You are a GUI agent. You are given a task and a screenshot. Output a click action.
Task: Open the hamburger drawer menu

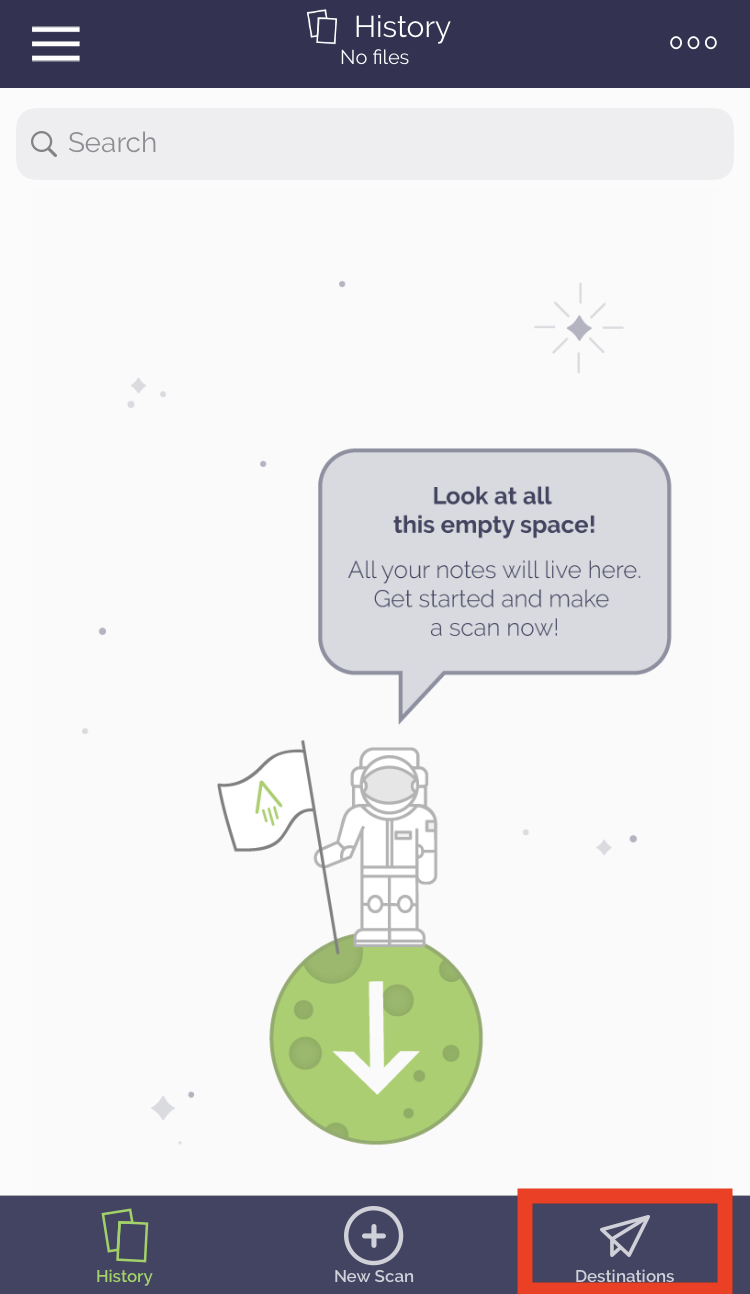click(55, 43)
